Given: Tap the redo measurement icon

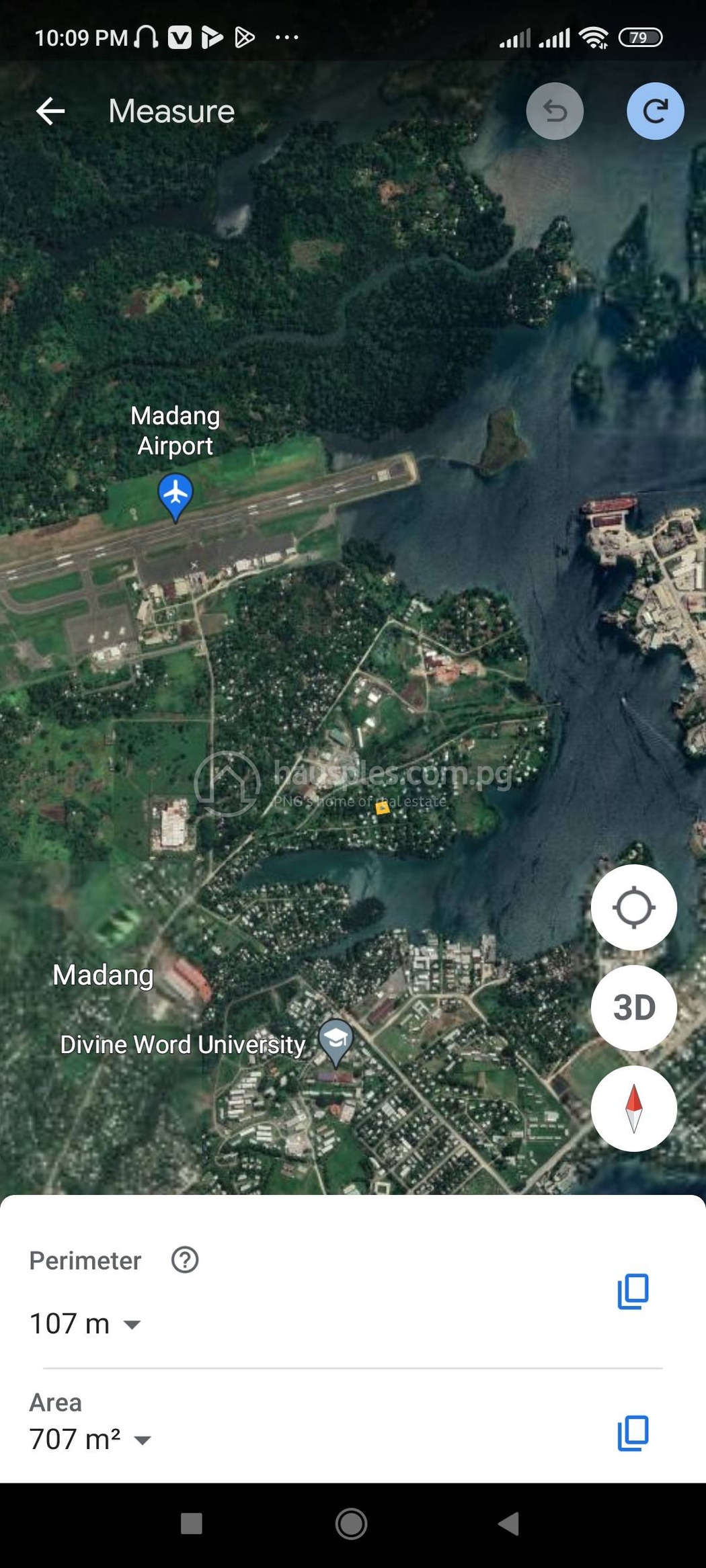Looking at the screenshot, I should (655, 111).
